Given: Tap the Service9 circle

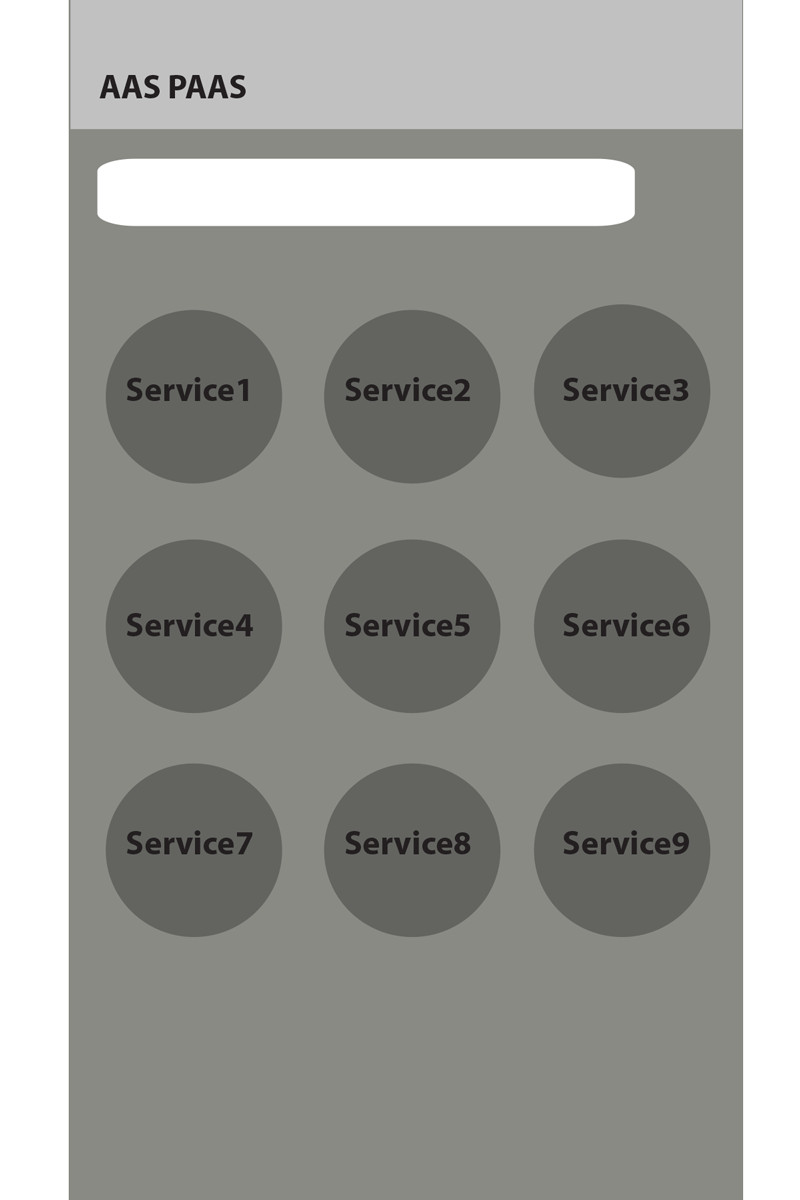Looking at the screenshot, I should point(622,850).
